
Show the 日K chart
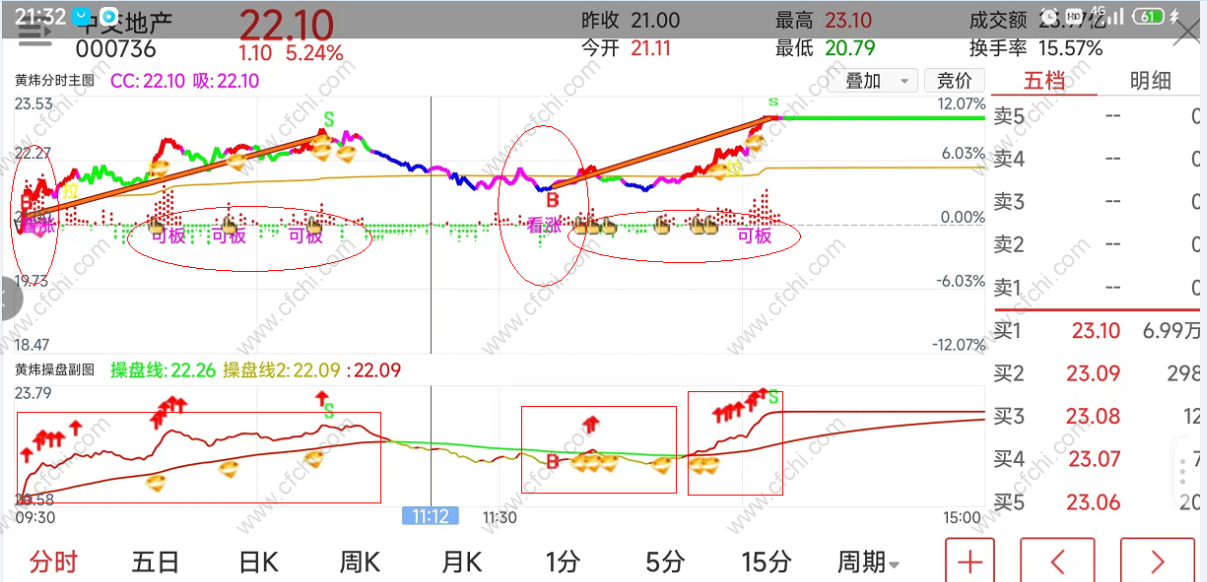pos(258,561)
